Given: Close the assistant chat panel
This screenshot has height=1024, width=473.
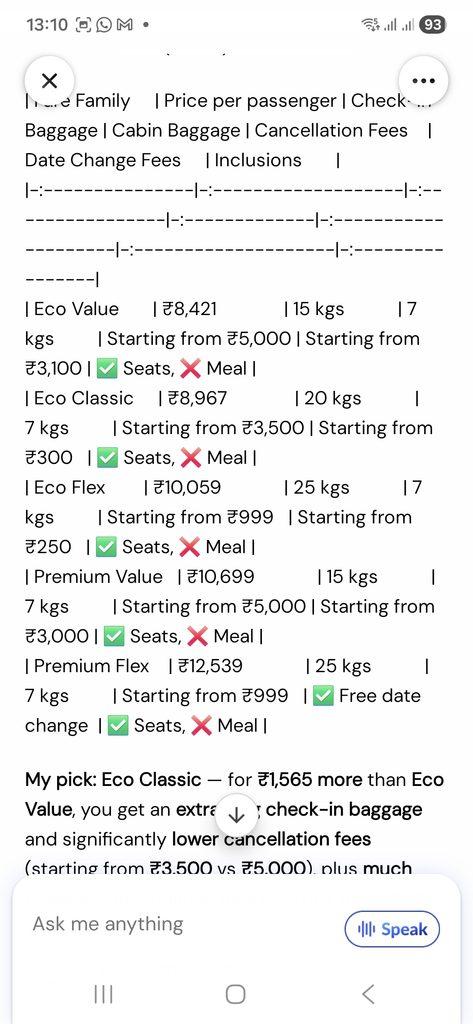Looking at the screenshot, I should point(49,81).
